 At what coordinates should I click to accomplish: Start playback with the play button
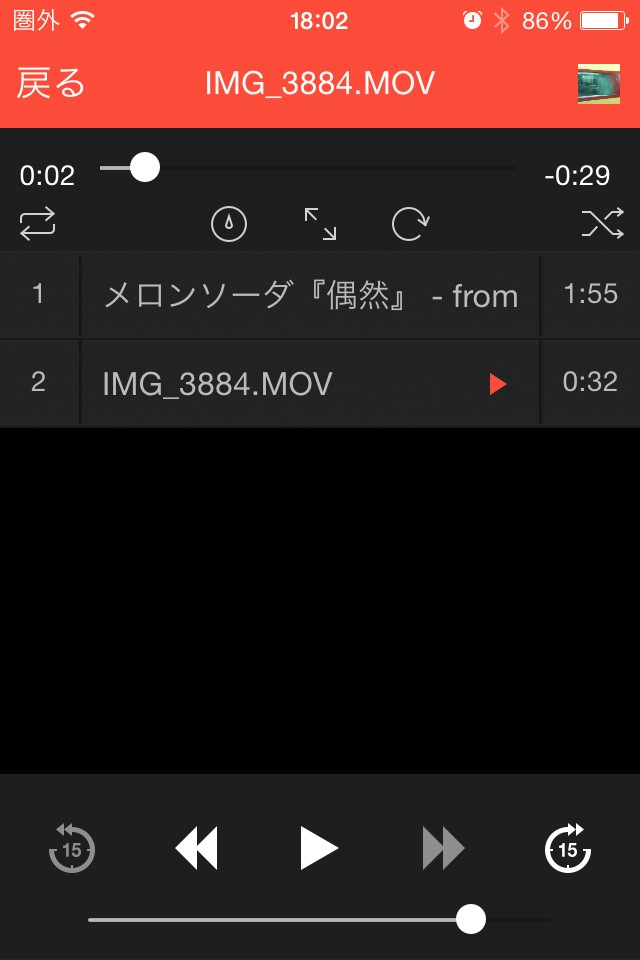coord(319,849)
